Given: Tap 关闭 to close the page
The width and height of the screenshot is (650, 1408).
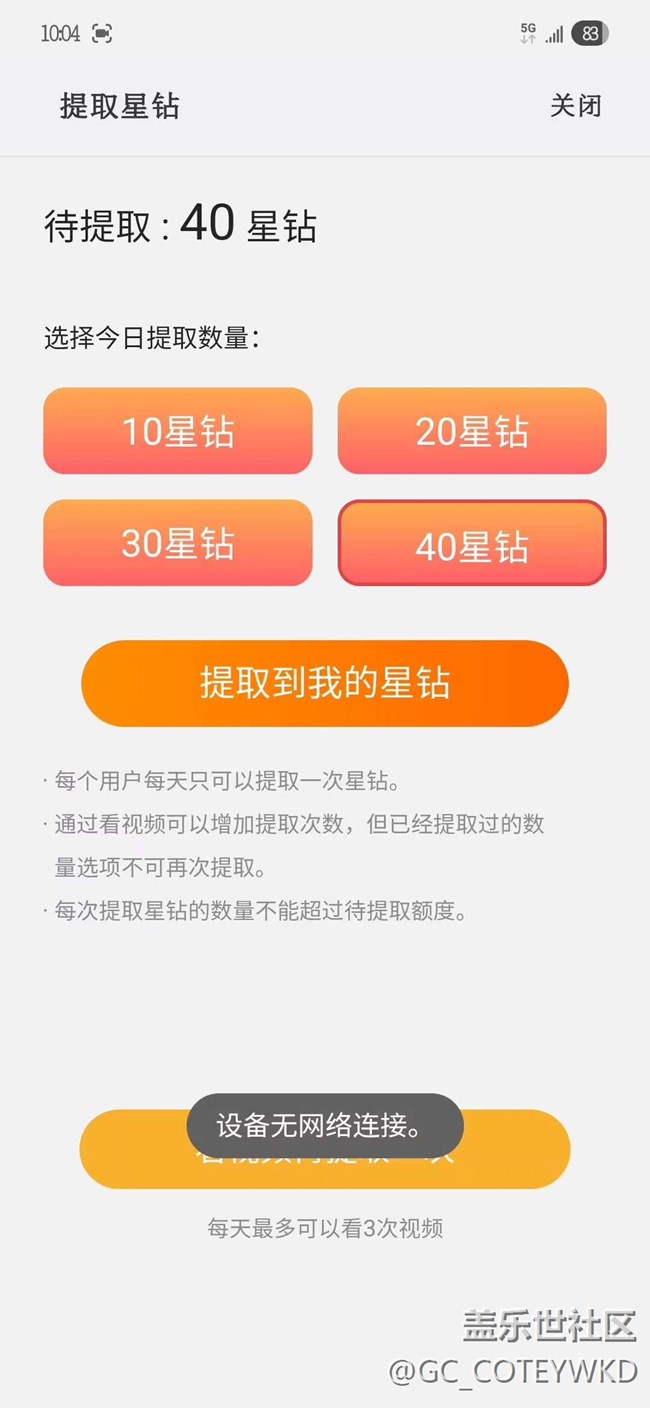Looking at the screenshot, I should point(575,106).
